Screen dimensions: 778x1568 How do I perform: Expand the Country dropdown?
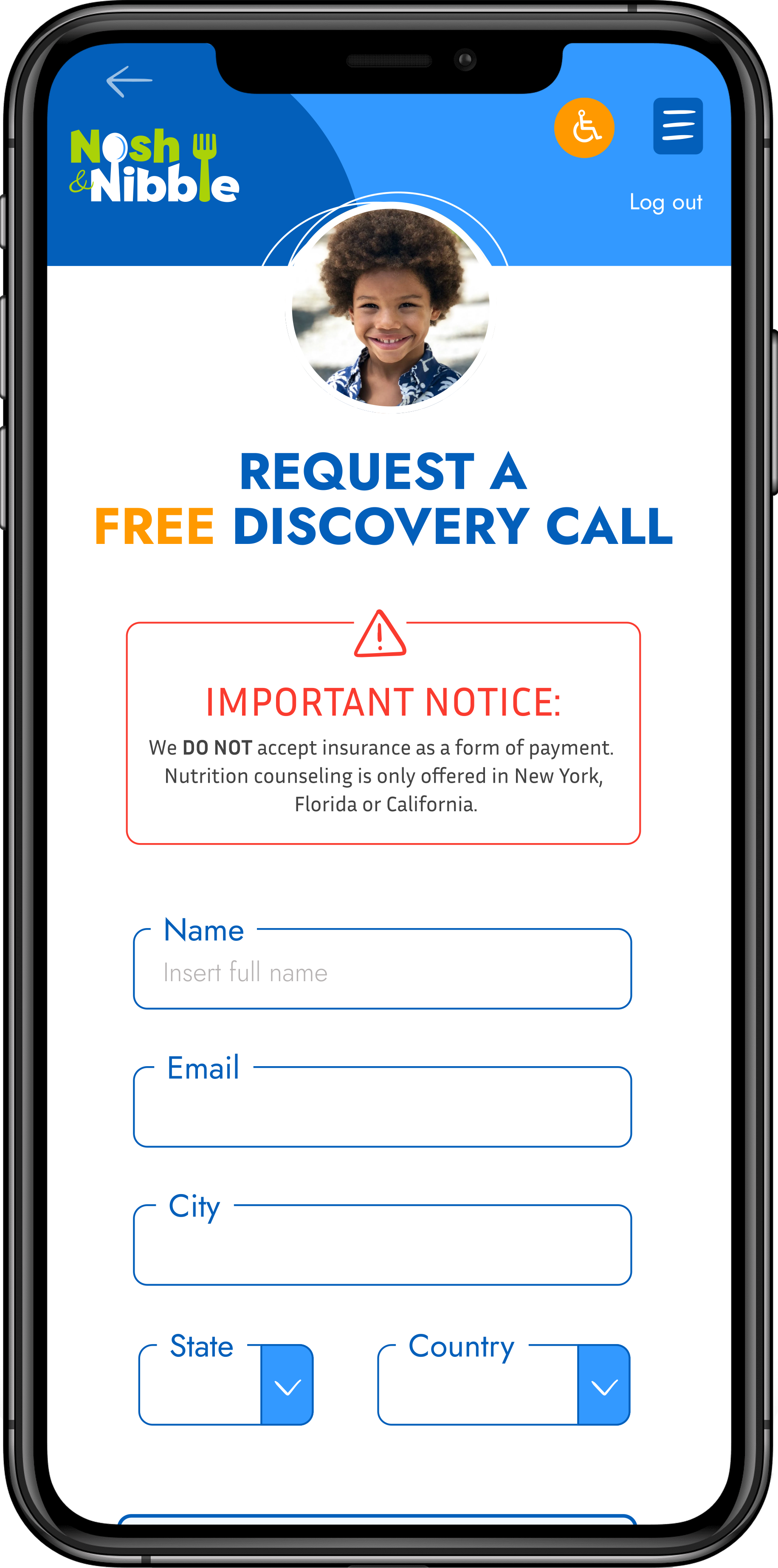[x=603, y=1387]
